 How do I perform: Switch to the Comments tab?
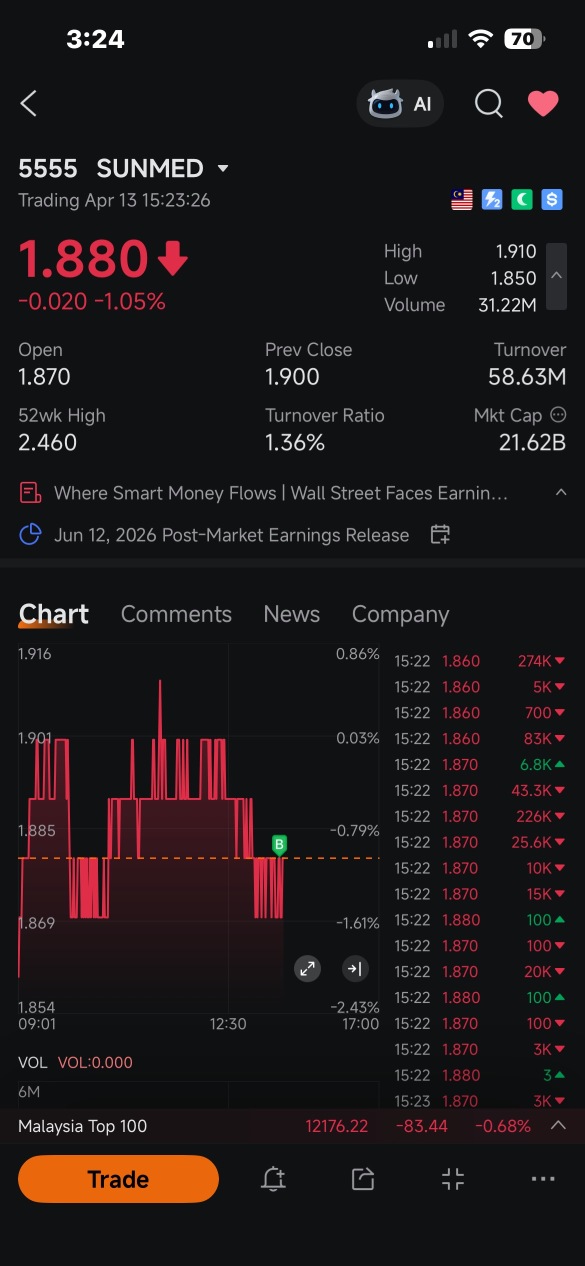[176, 614]
